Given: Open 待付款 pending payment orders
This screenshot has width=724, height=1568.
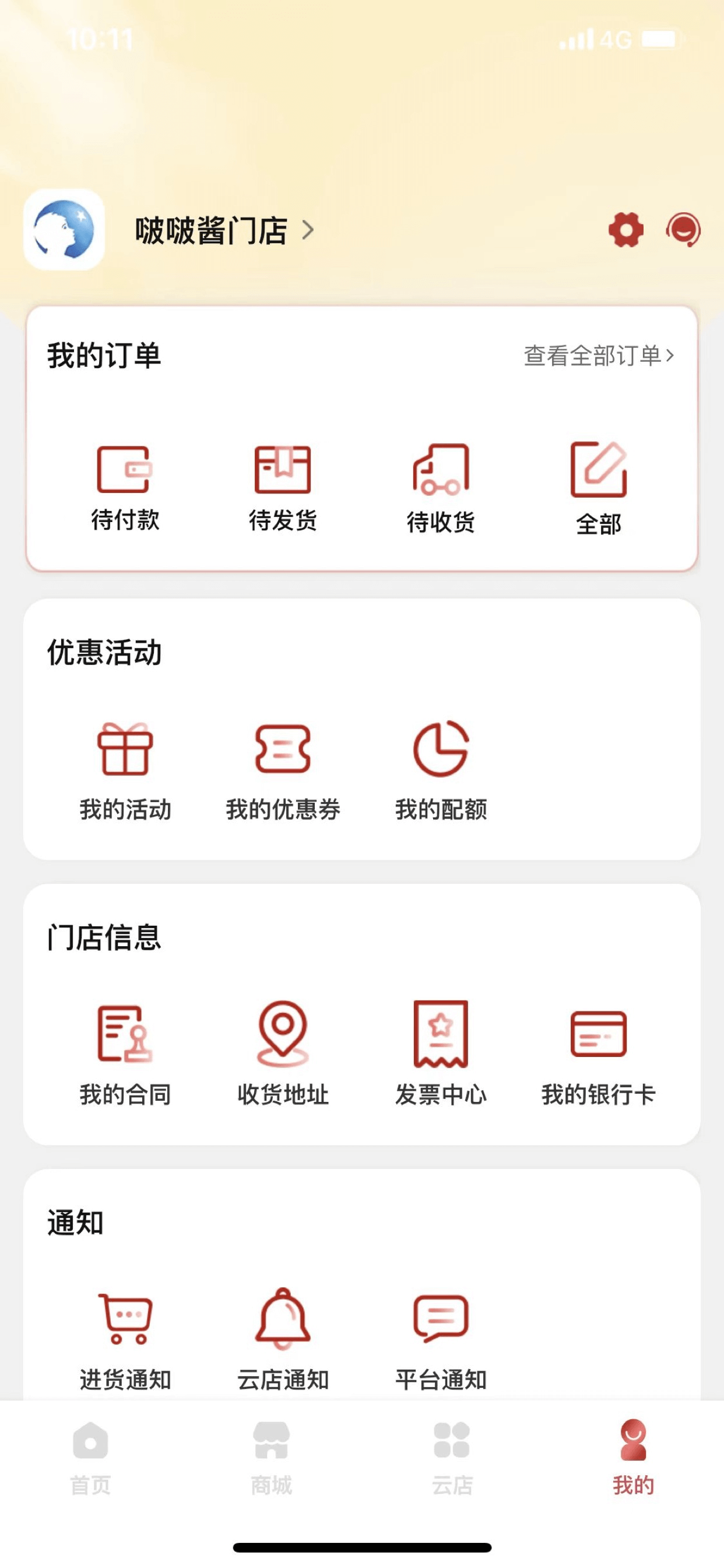Looking at the screenshot, I should pos(125,488).
